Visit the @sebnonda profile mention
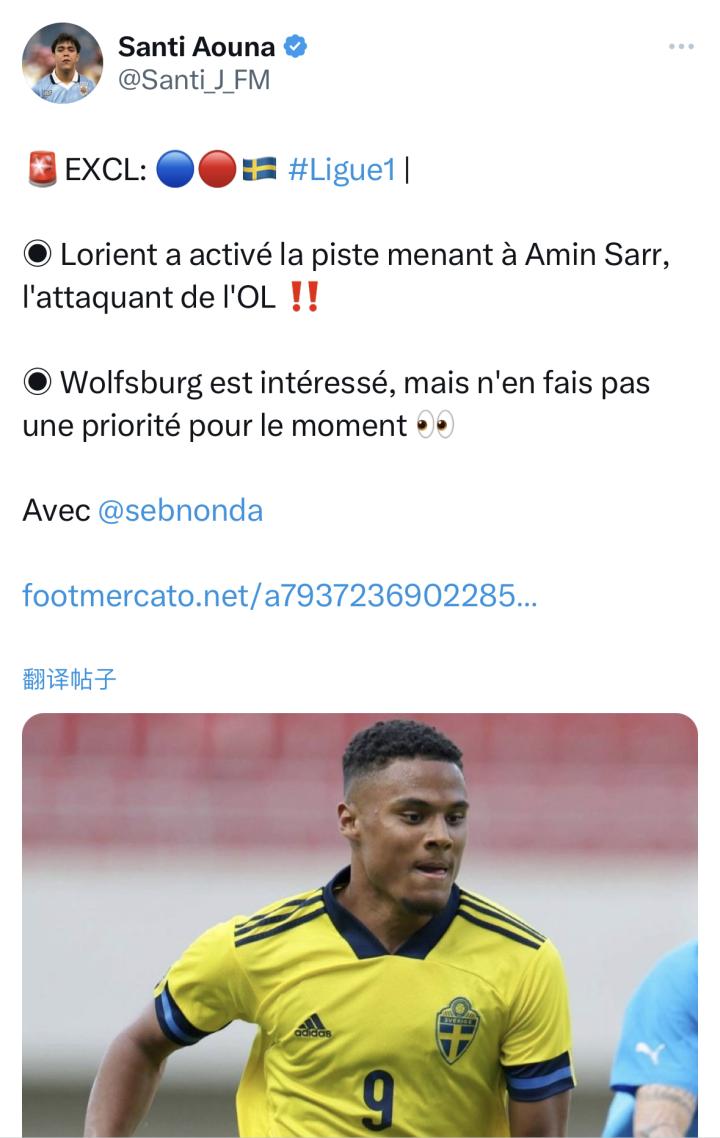 click(x=180, y=511)
